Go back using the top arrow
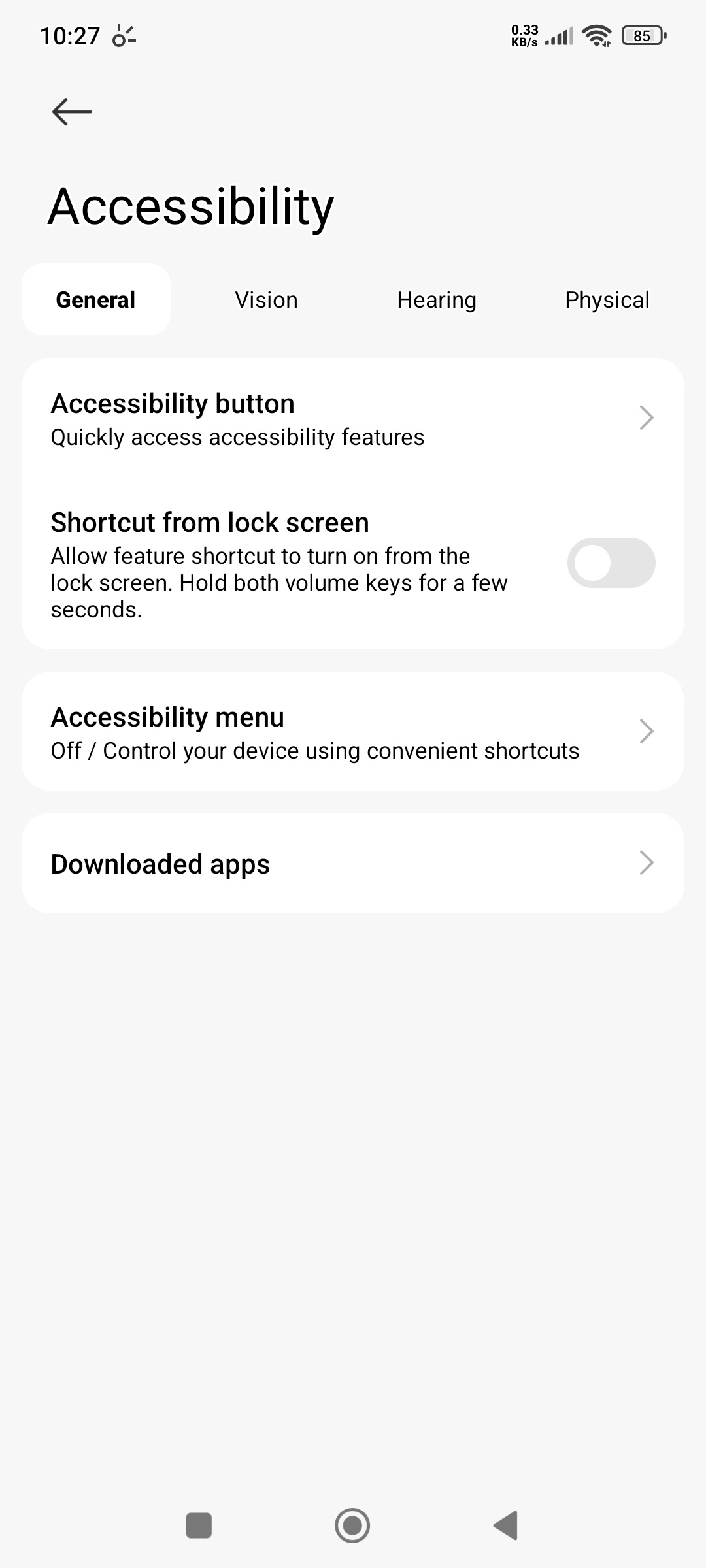This screenshot has height=1568, width=706. pyautogui.click(x=72, y=112)
